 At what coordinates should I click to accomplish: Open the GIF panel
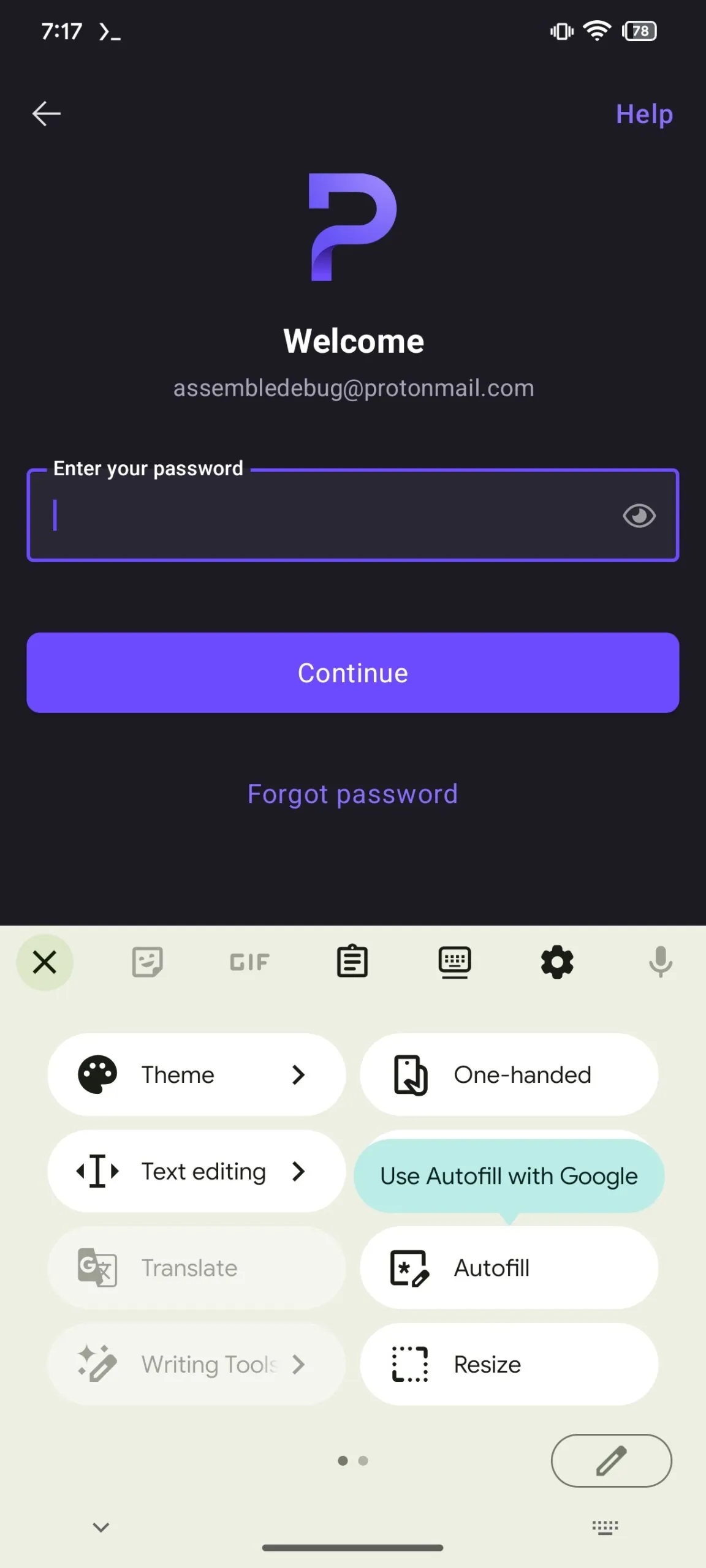click(x=249, y=962)
